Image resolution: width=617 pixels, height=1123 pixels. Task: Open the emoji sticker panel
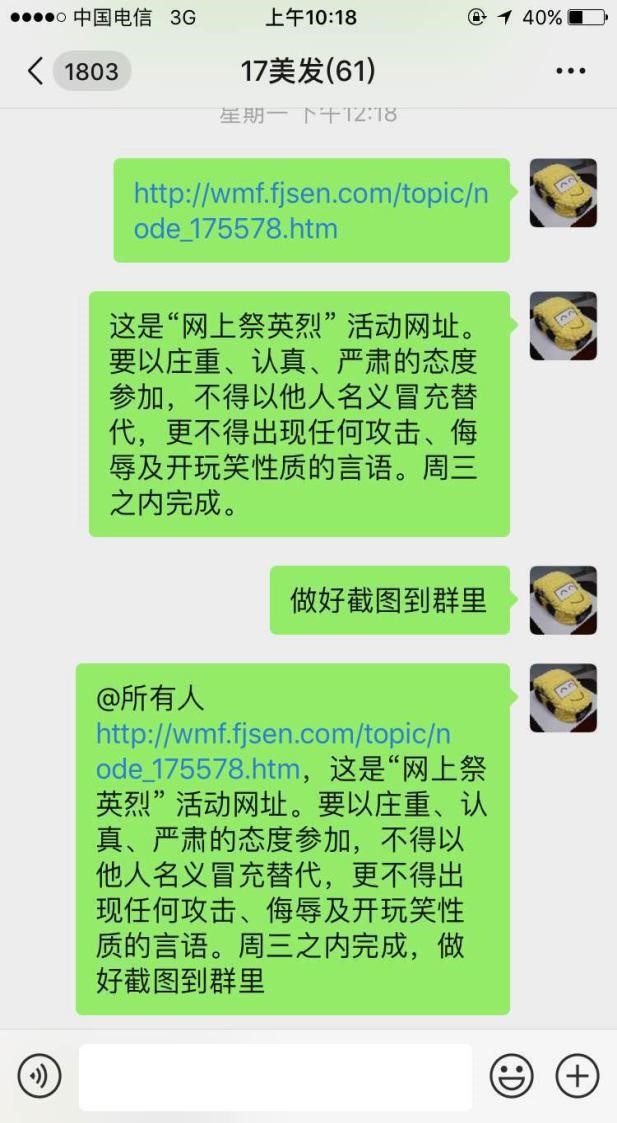[x=511, y=1076]
